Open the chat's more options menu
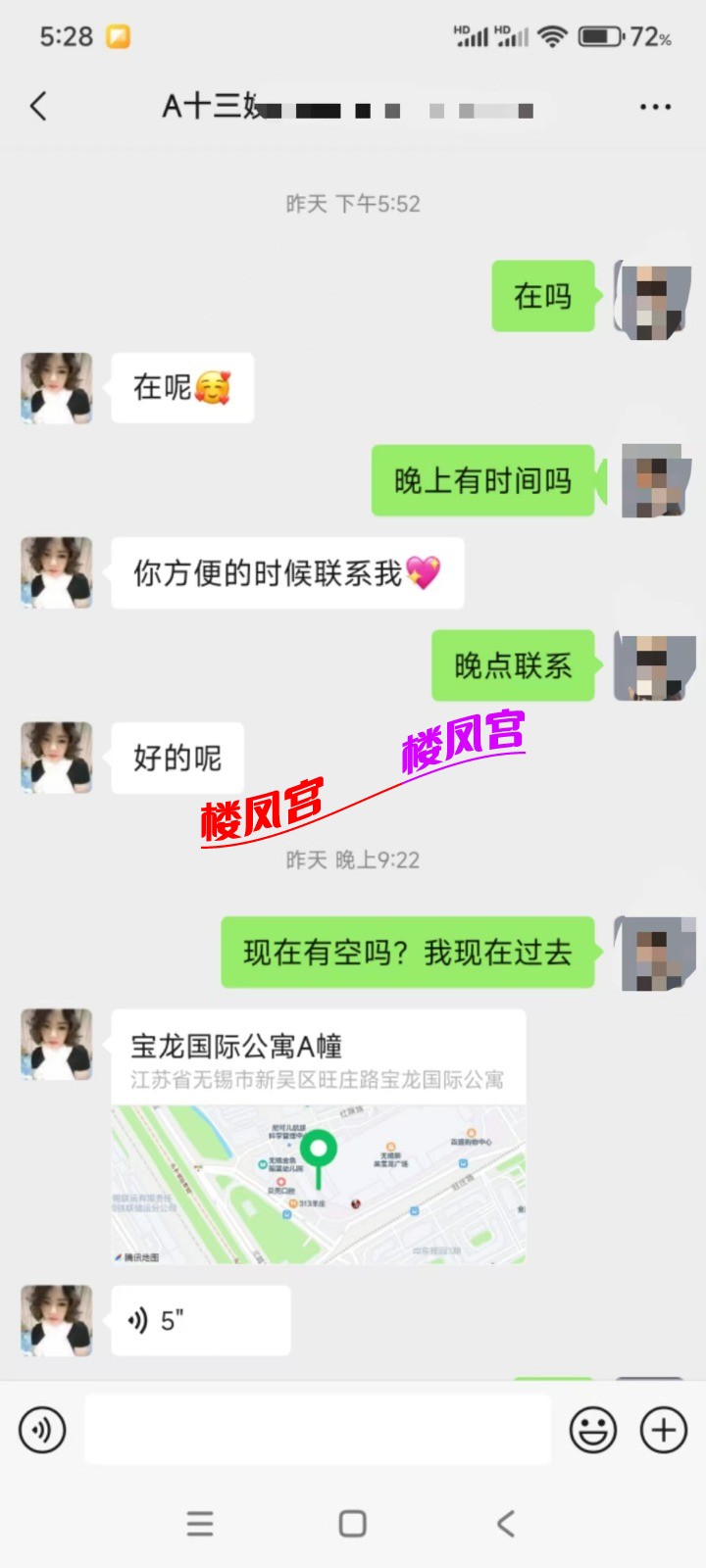The height and width of the screenshot is (1568, 706). tap(655, 106)
